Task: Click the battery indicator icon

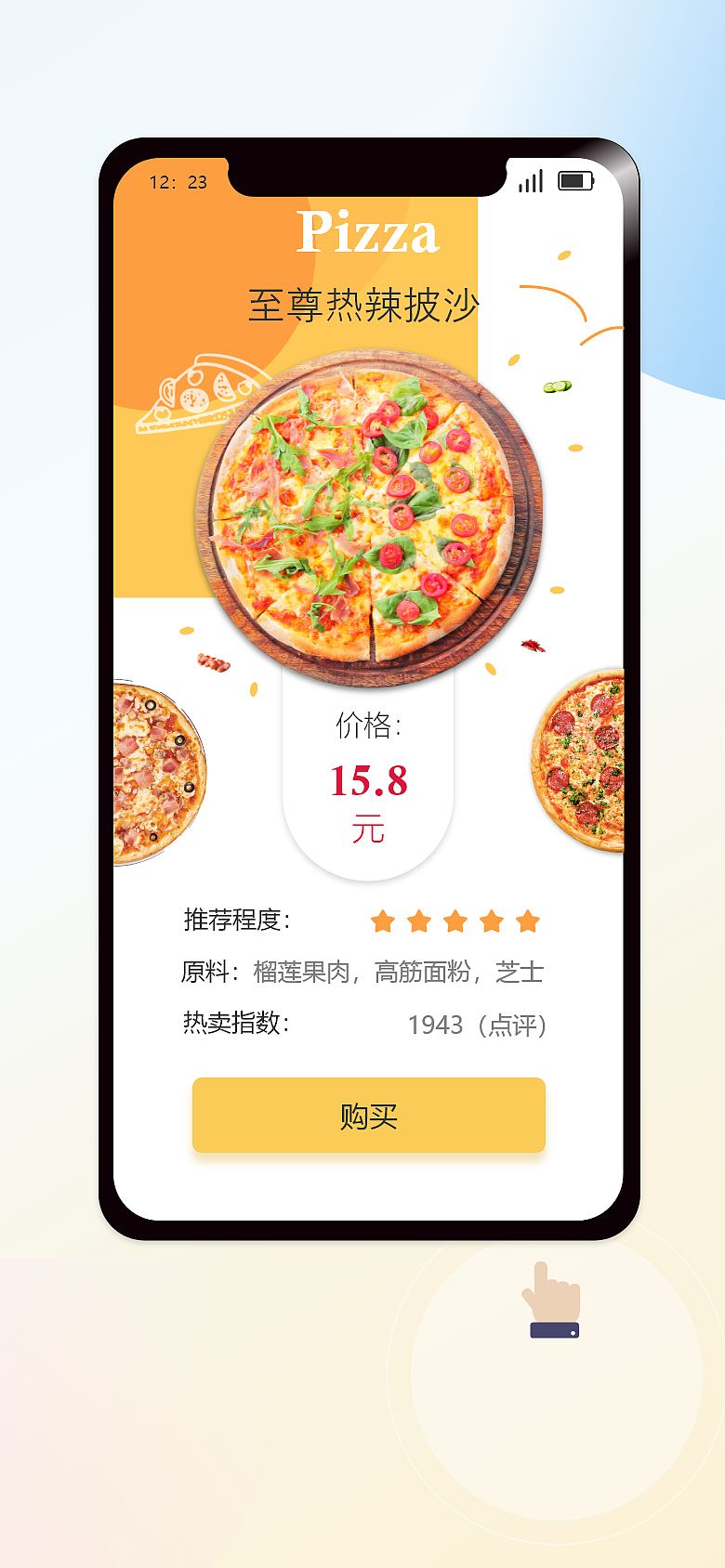Action: click(576, 178)
